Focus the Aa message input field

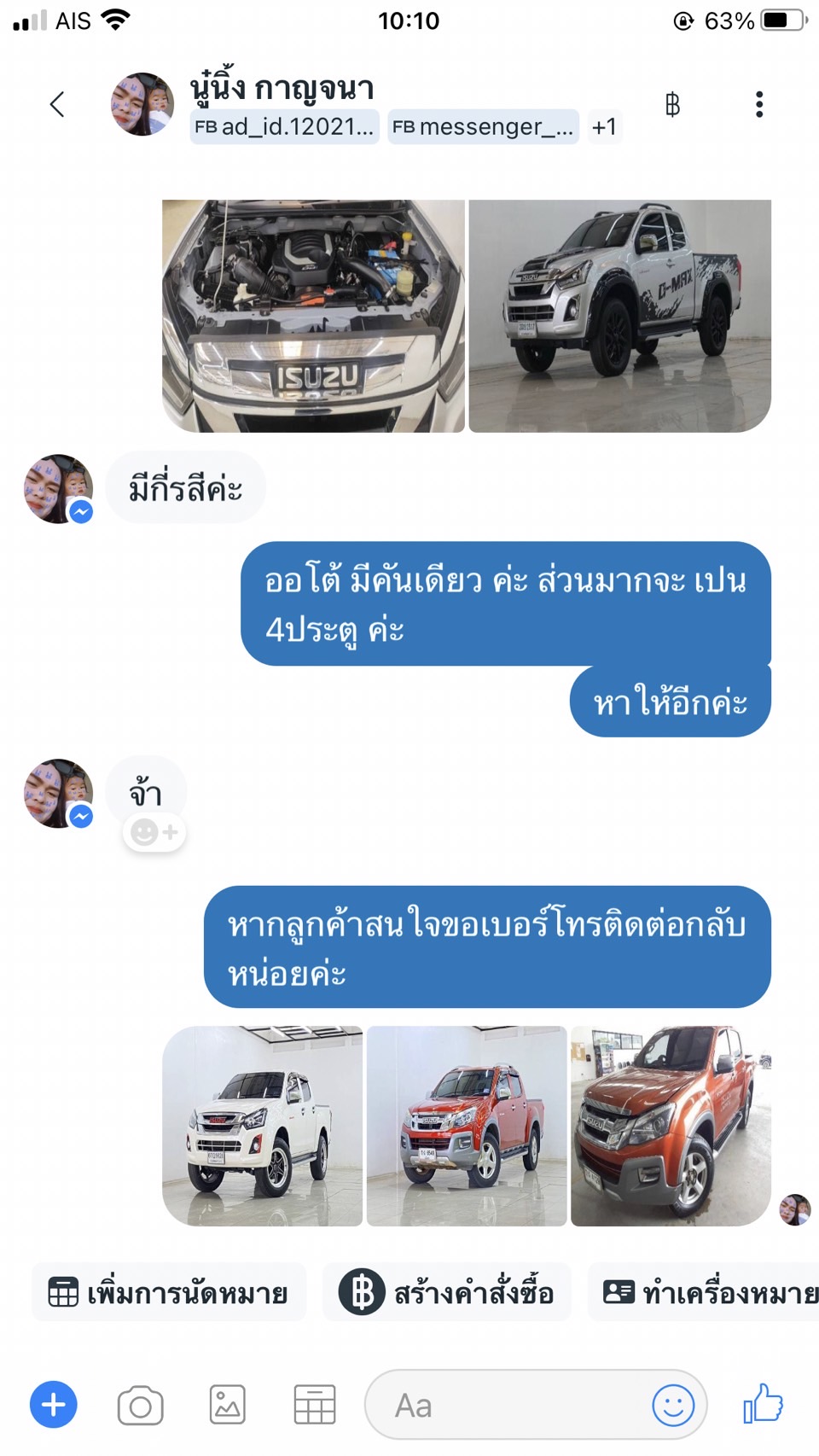pyautogui.click(x=512, y=1405)
